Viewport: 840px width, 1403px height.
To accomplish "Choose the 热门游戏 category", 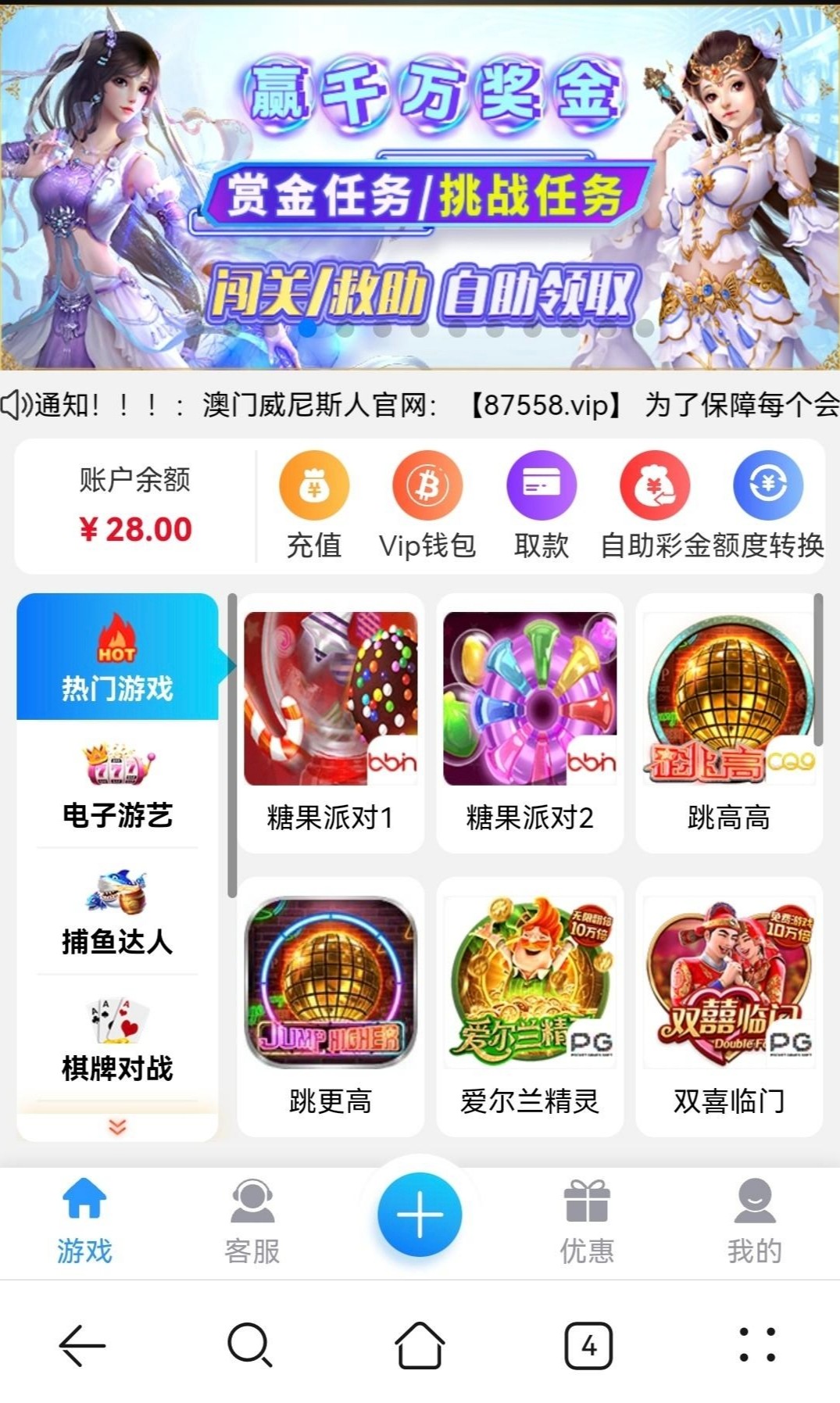I will coord(117,657).
